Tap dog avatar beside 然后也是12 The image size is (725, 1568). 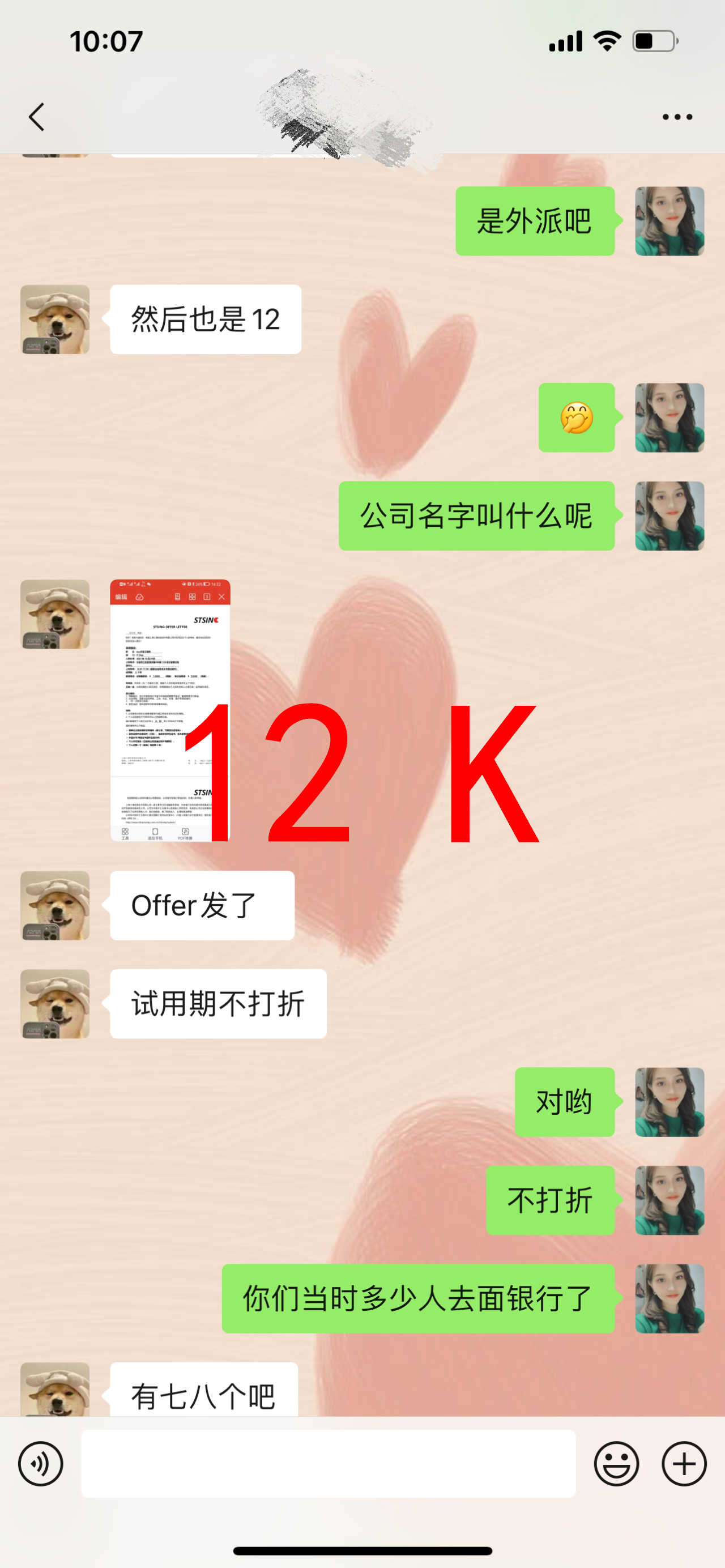55,319
